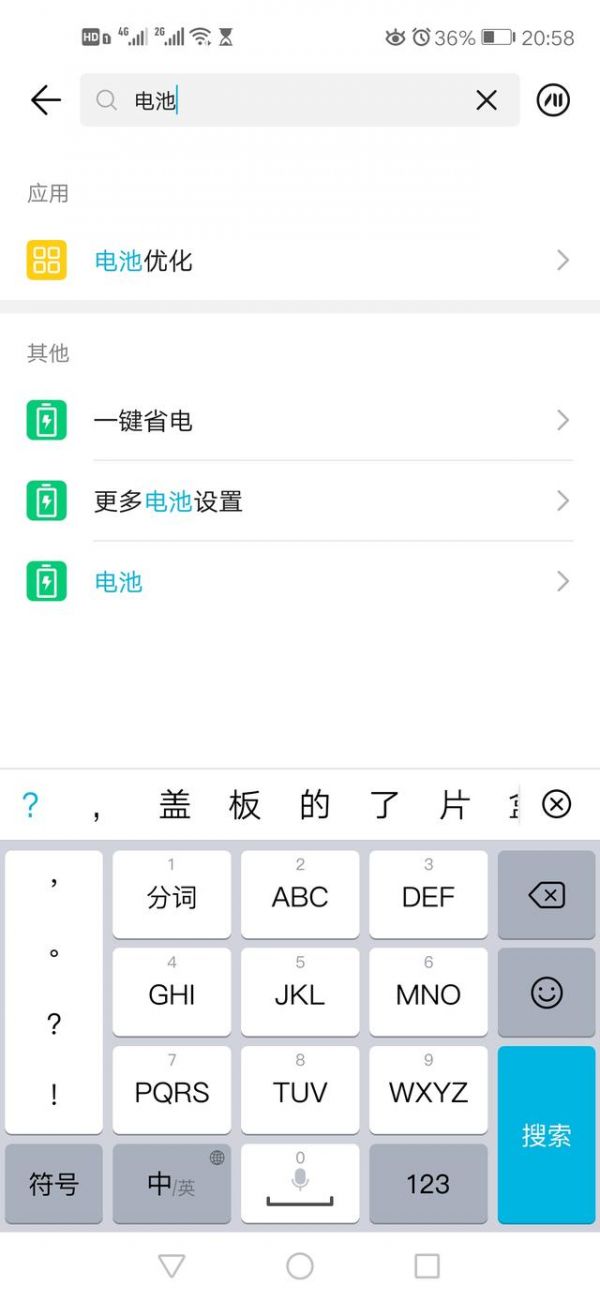Go back using the top arrow
600x1300 pixels.
(x=46, y=100)
